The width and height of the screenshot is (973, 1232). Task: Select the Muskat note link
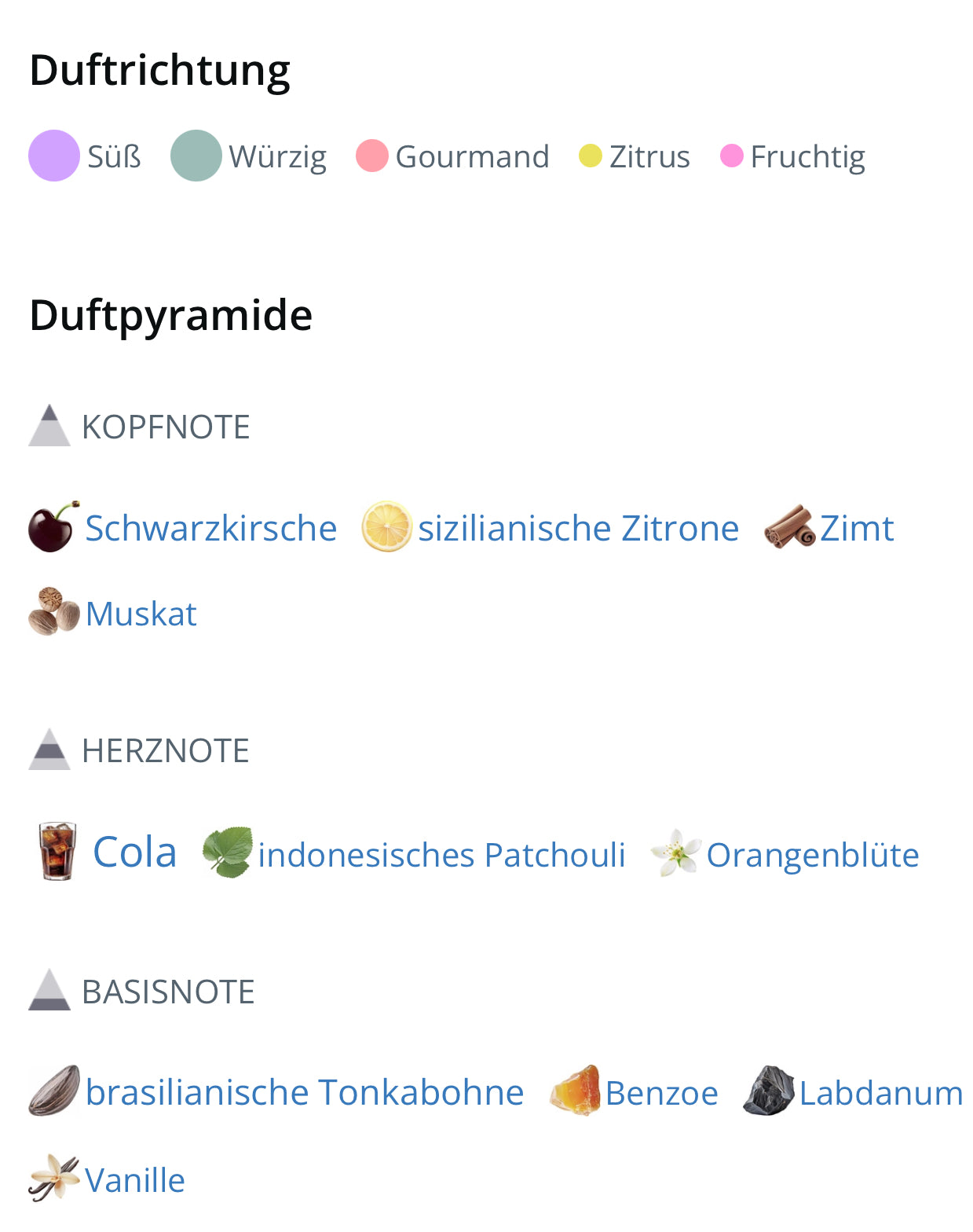tap(141, 614)
